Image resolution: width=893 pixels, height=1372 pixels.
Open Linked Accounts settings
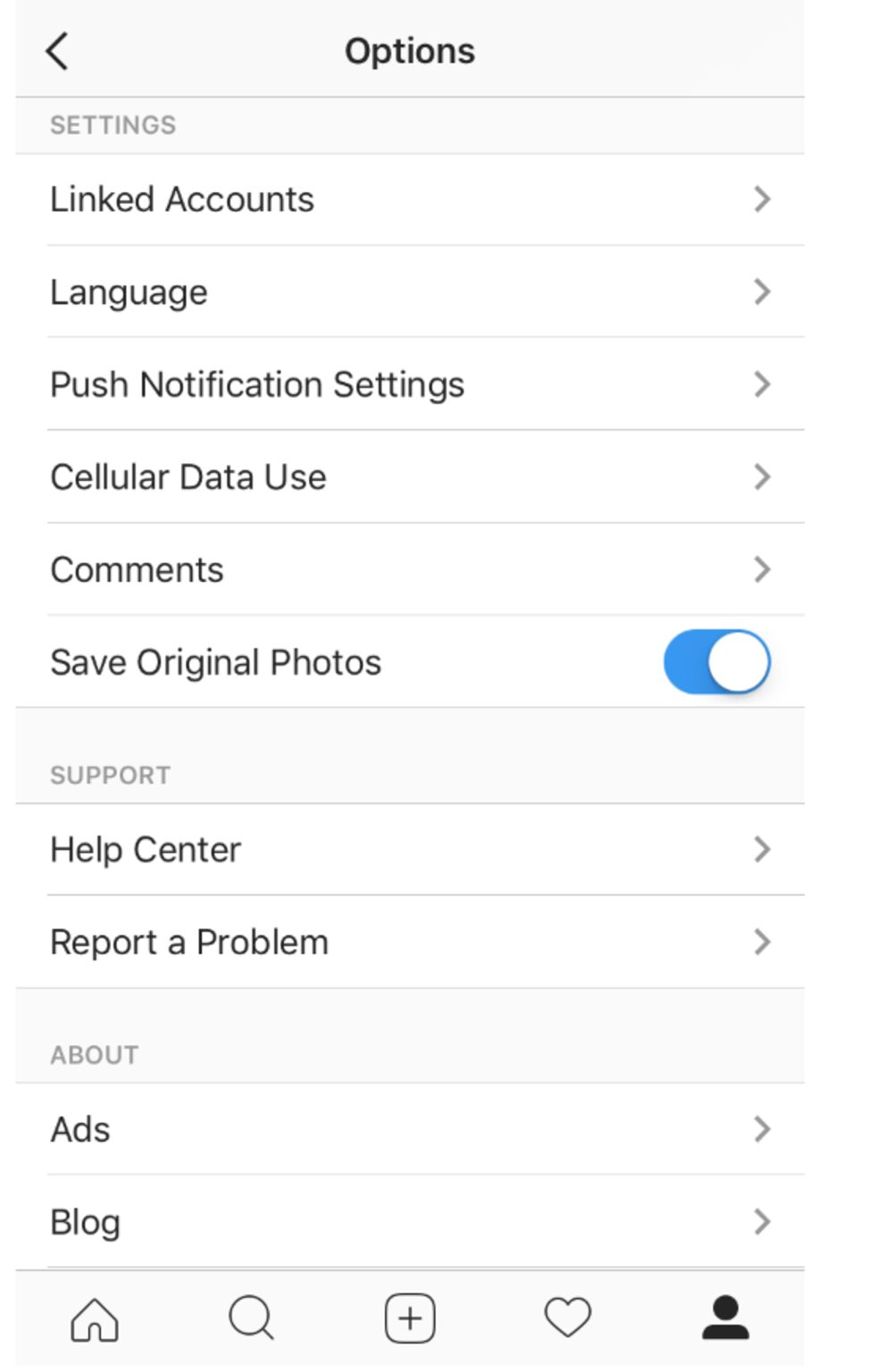coord(409,200)
